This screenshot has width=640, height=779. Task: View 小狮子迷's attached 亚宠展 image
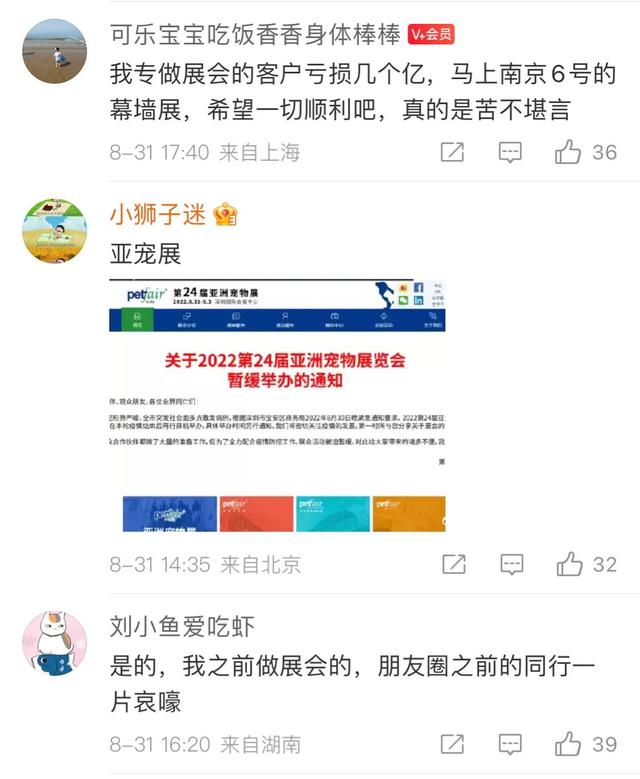276,406
